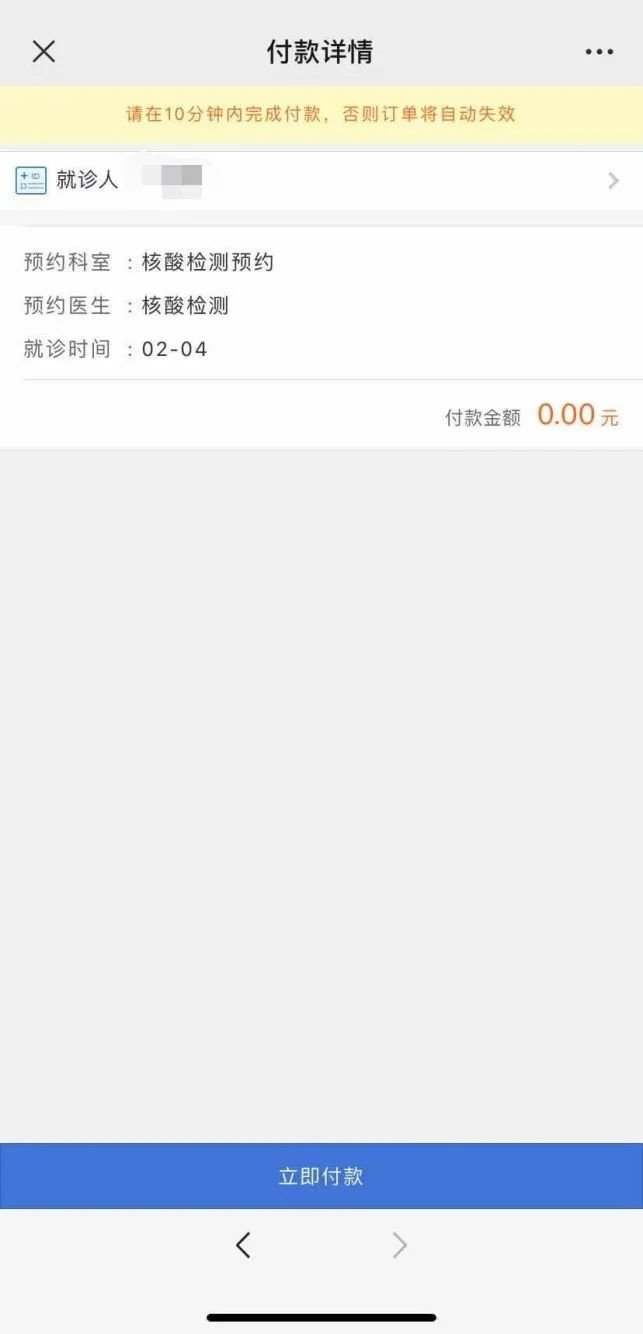Open the three-dot overflow menu
This screenshot has width=643, height=1334.
pos(599,52)
